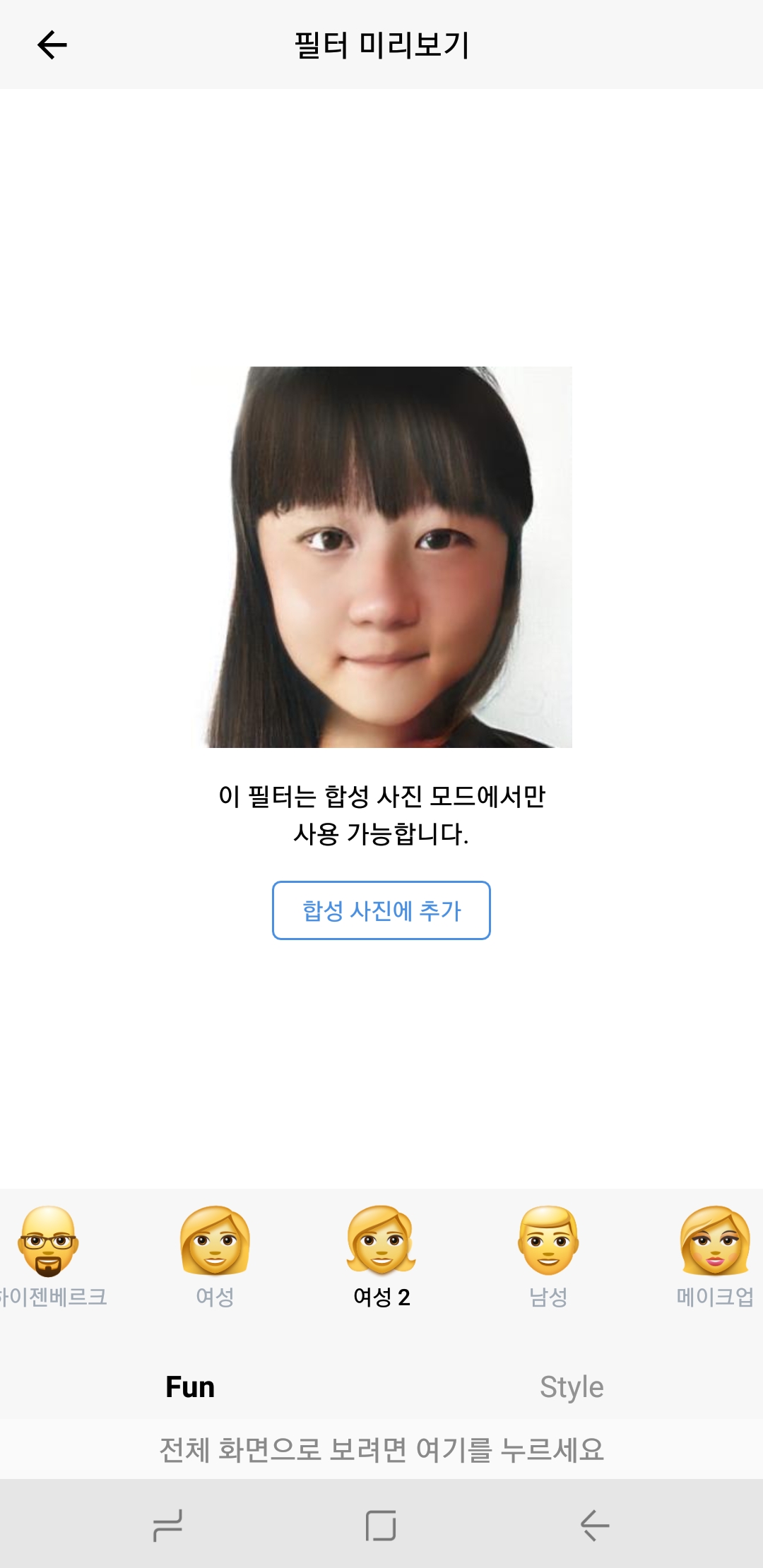Choose the 여성 filter
The height and width of the screenshot is (1568, 763).
[215, 1255]
